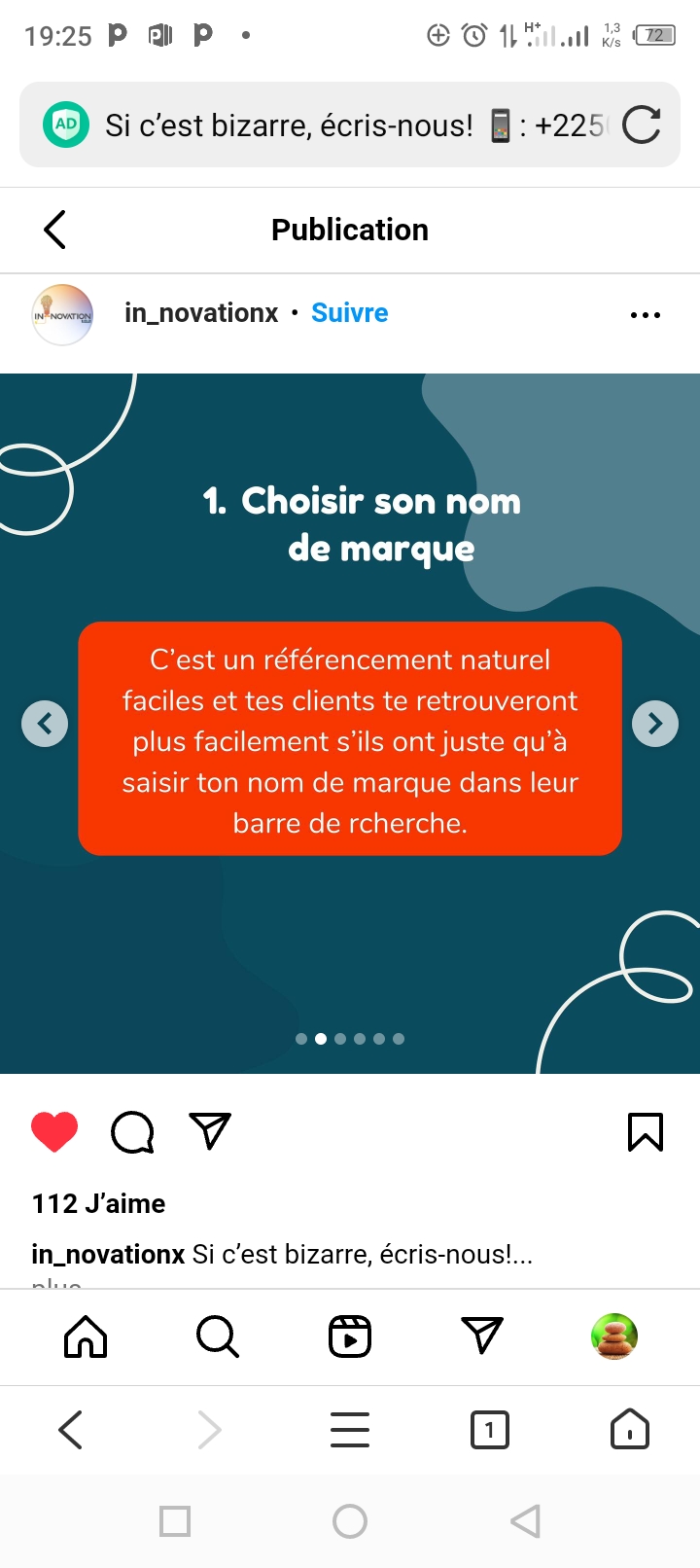Open direct messages in the bottom navigation
The height and width of the screenshot is (1568, 700).
[482, 1336]
